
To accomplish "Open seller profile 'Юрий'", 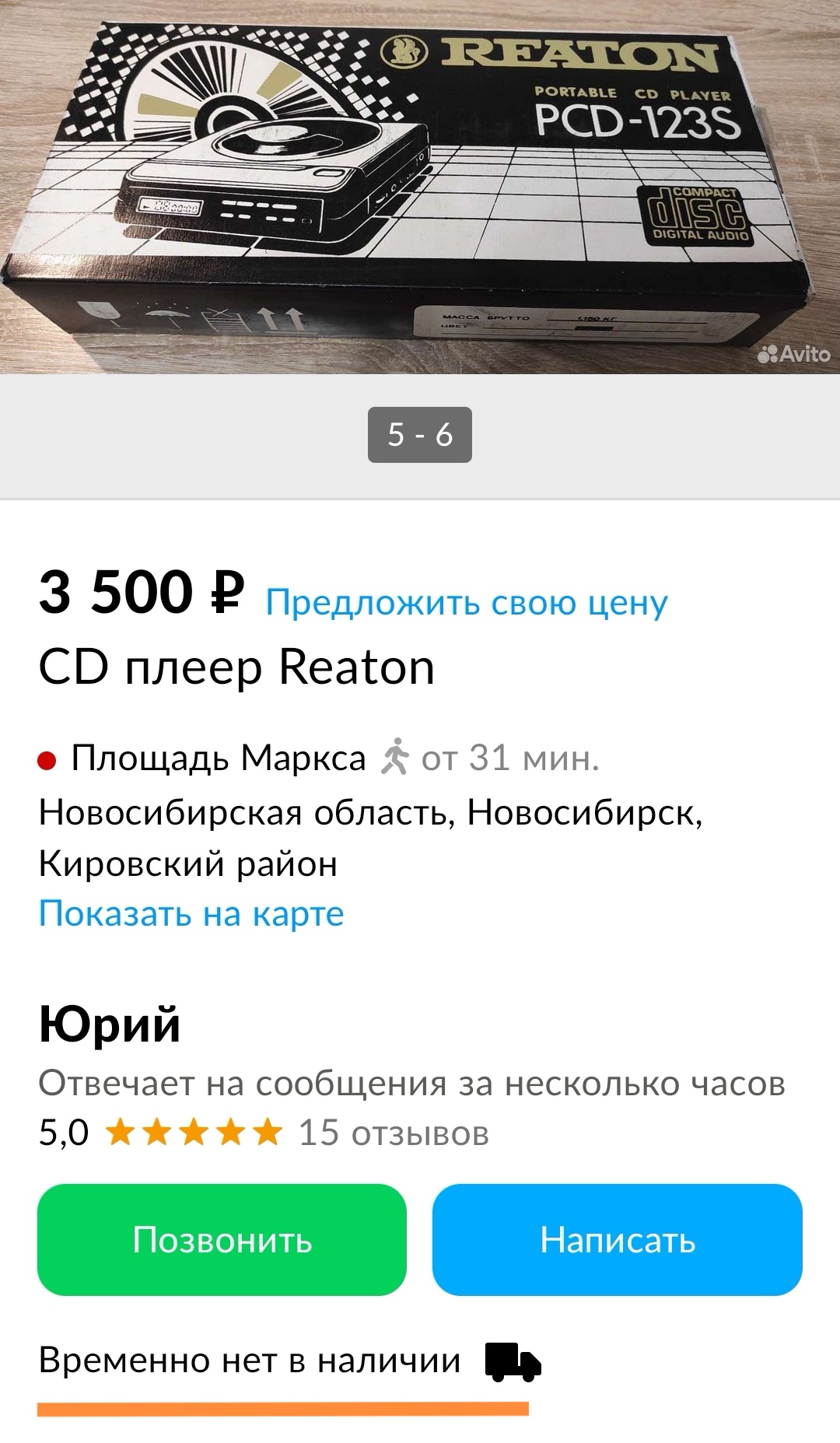I will coord(110,1024).
